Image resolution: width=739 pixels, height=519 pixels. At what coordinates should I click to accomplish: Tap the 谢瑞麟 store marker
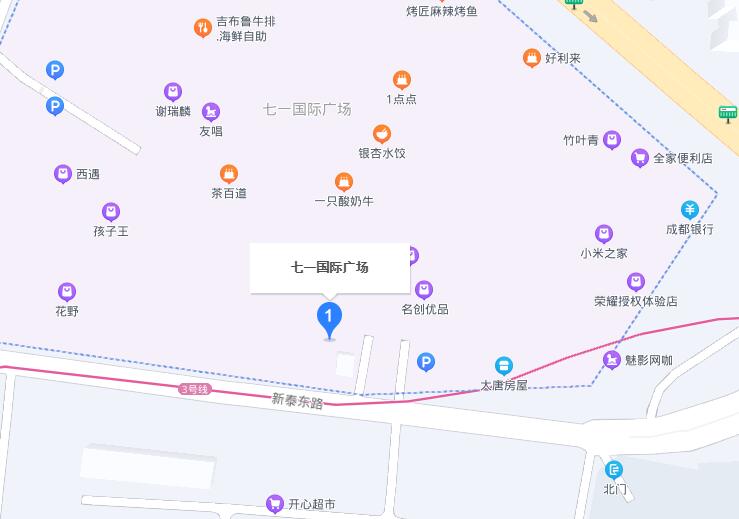coord(173,92)
